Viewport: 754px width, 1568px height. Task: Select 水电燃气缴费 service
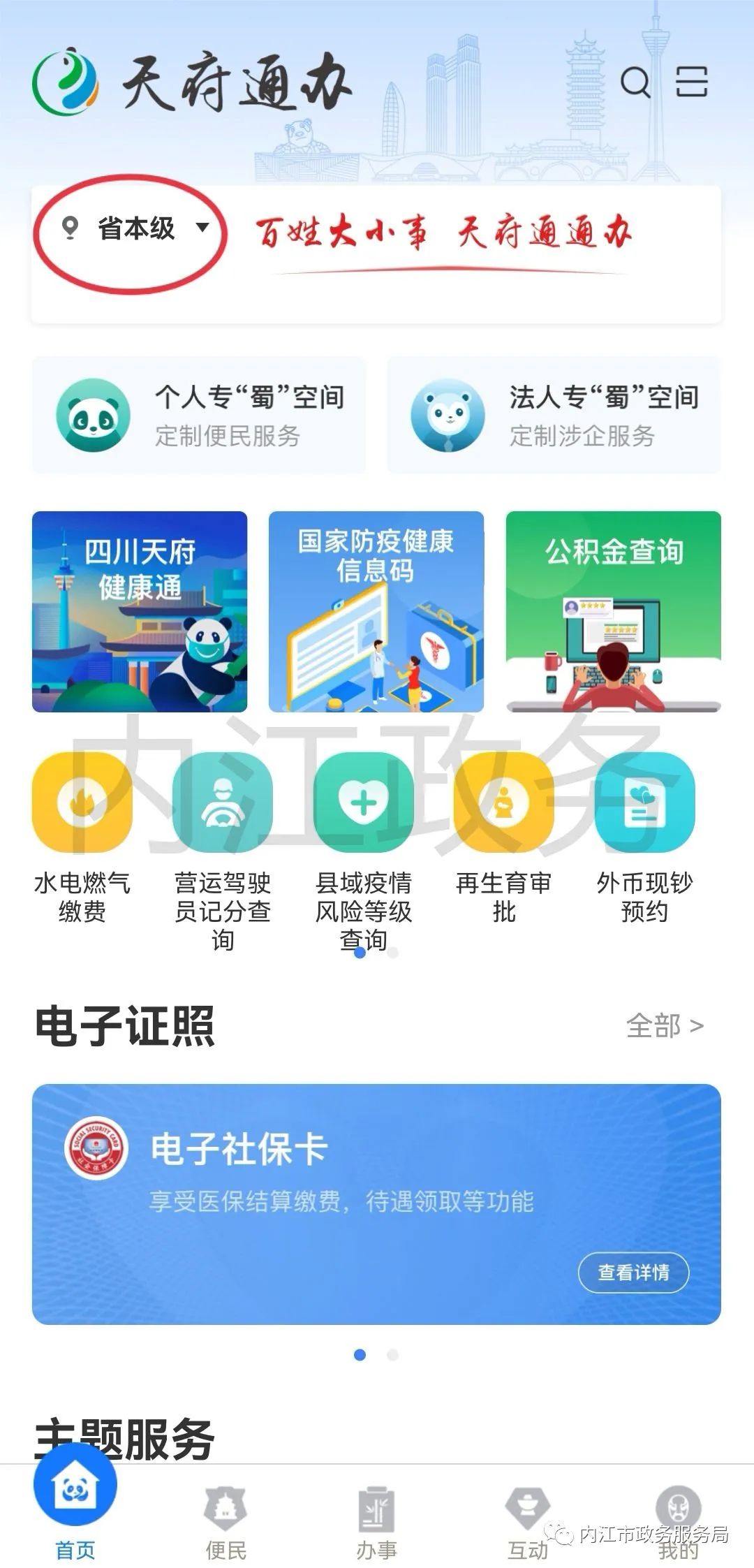pyautogui.click(x=82, y=837)
